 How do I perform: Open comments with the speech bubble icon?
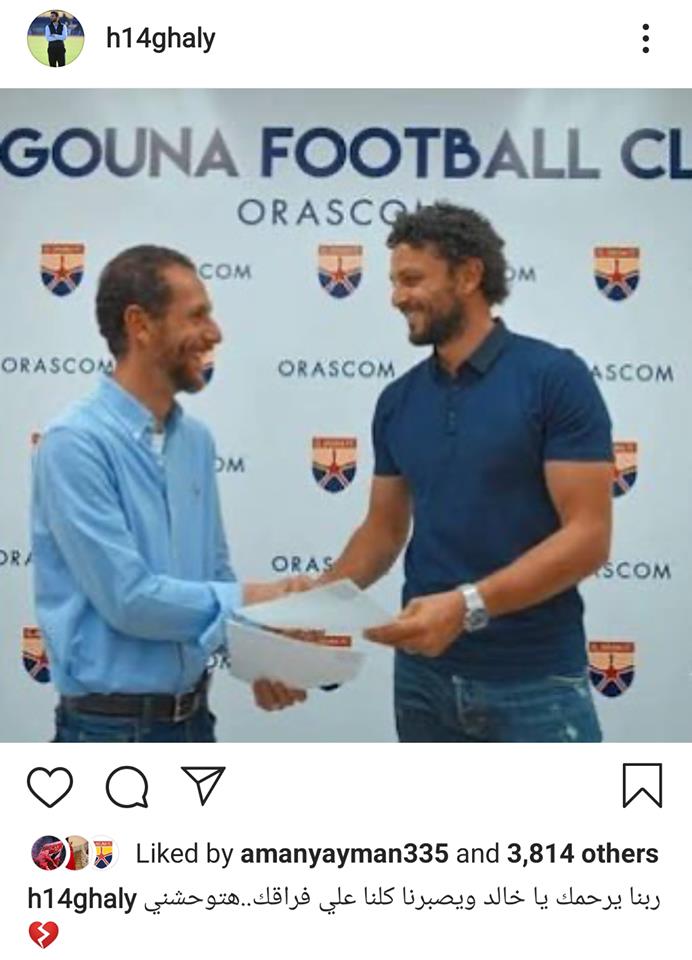coord(127,787)
